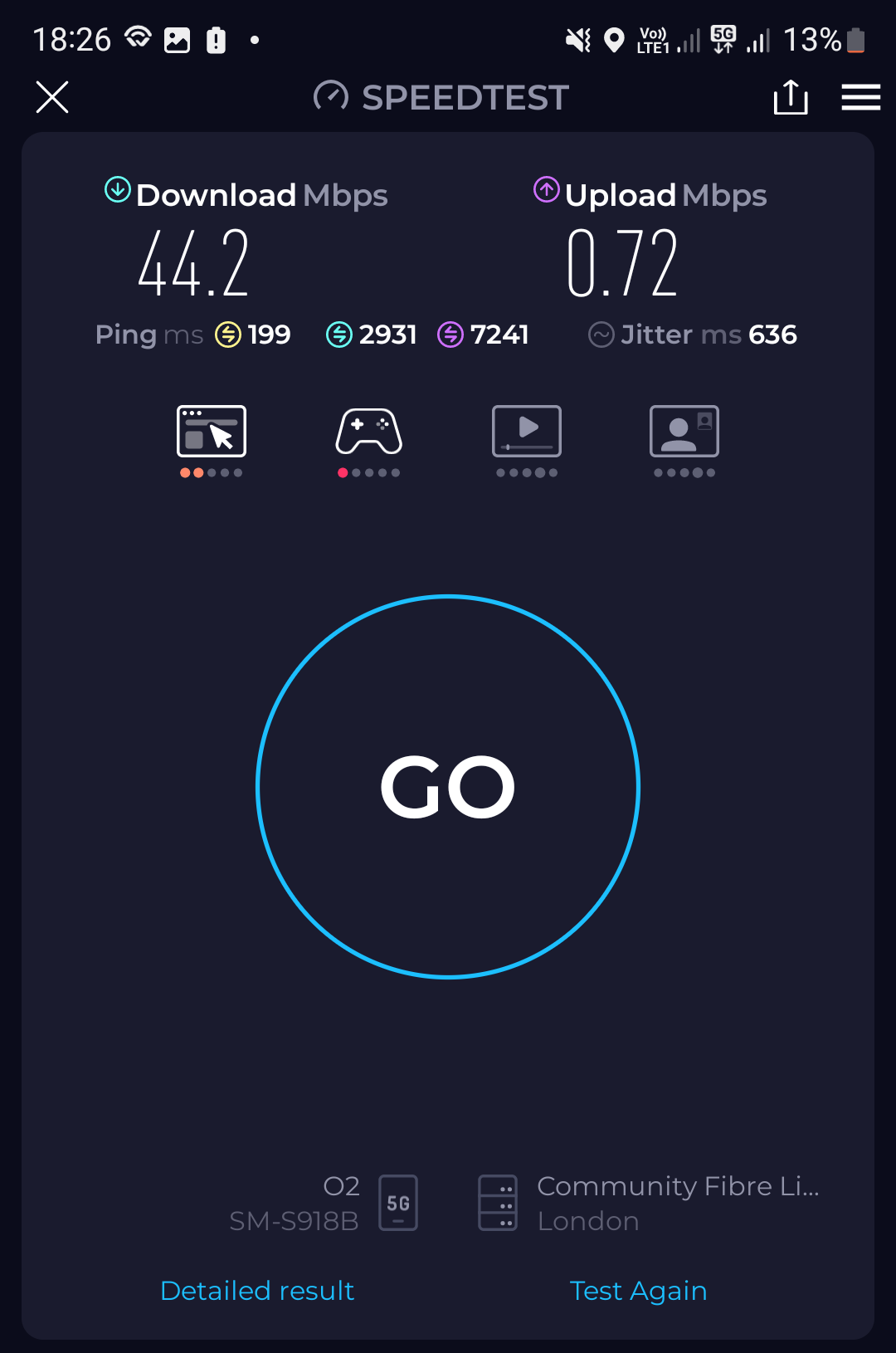Click the server icon beside Community Fibre
Viewport: 896px width, 1353px height.
[499, 1203]
